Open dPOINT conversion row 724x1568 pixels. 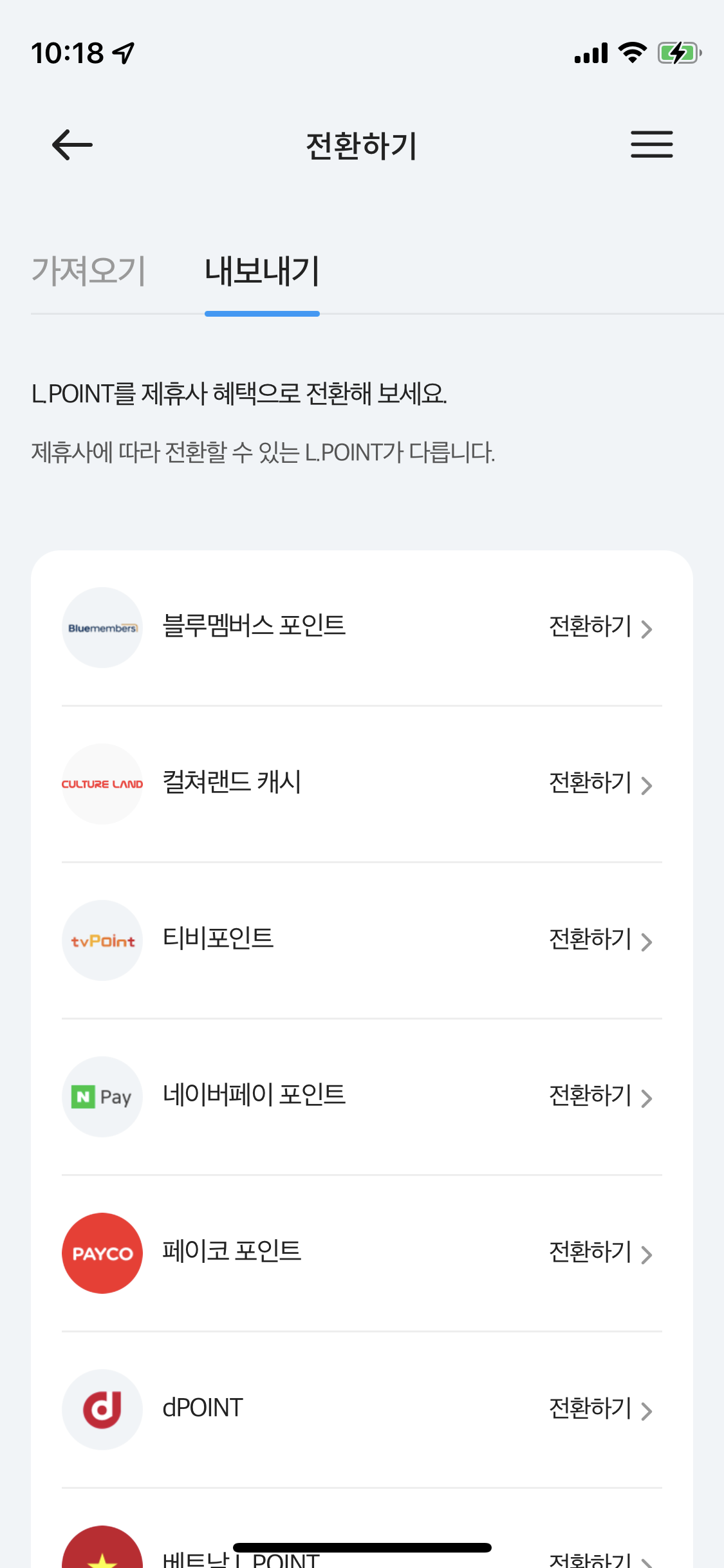[362, 1410]
